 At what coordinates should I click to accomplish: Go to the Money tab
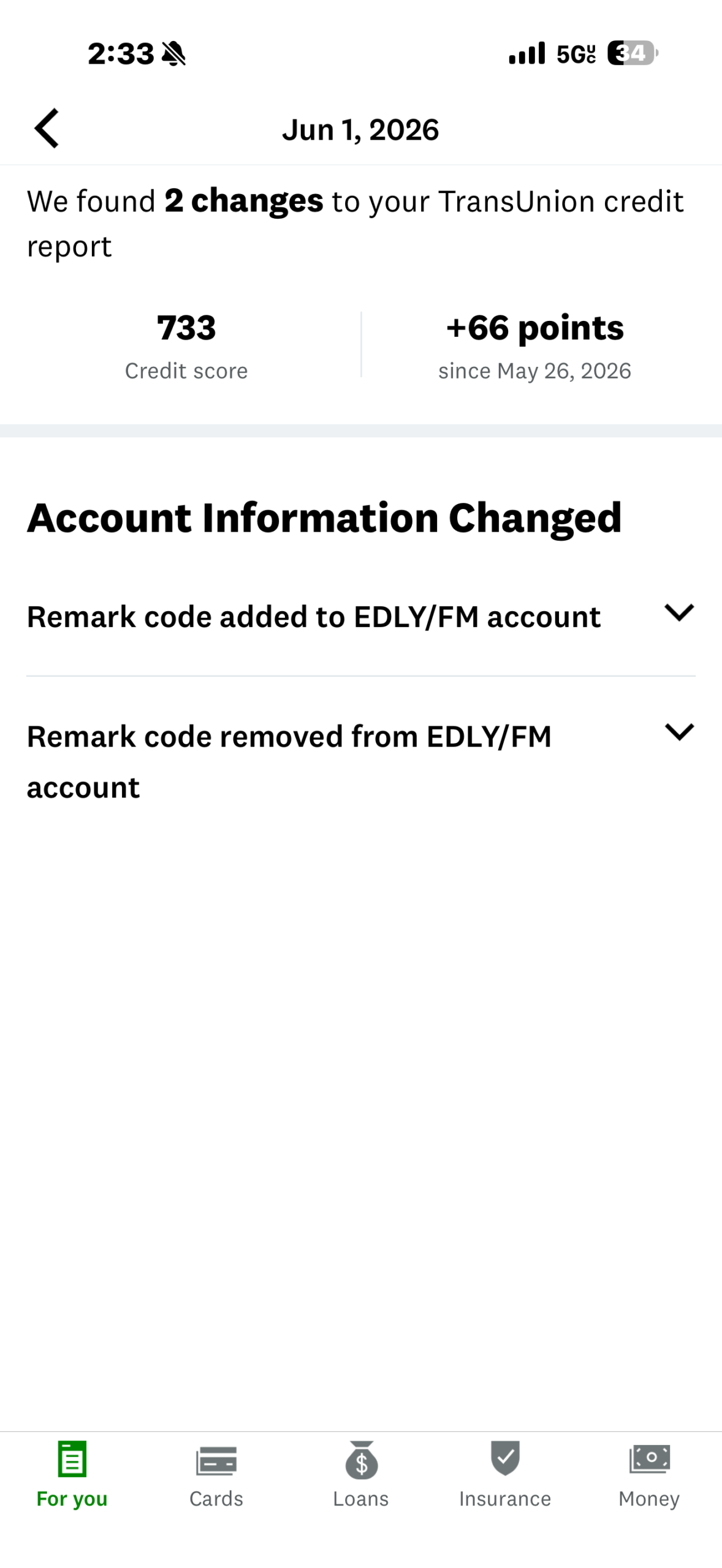649,1474
